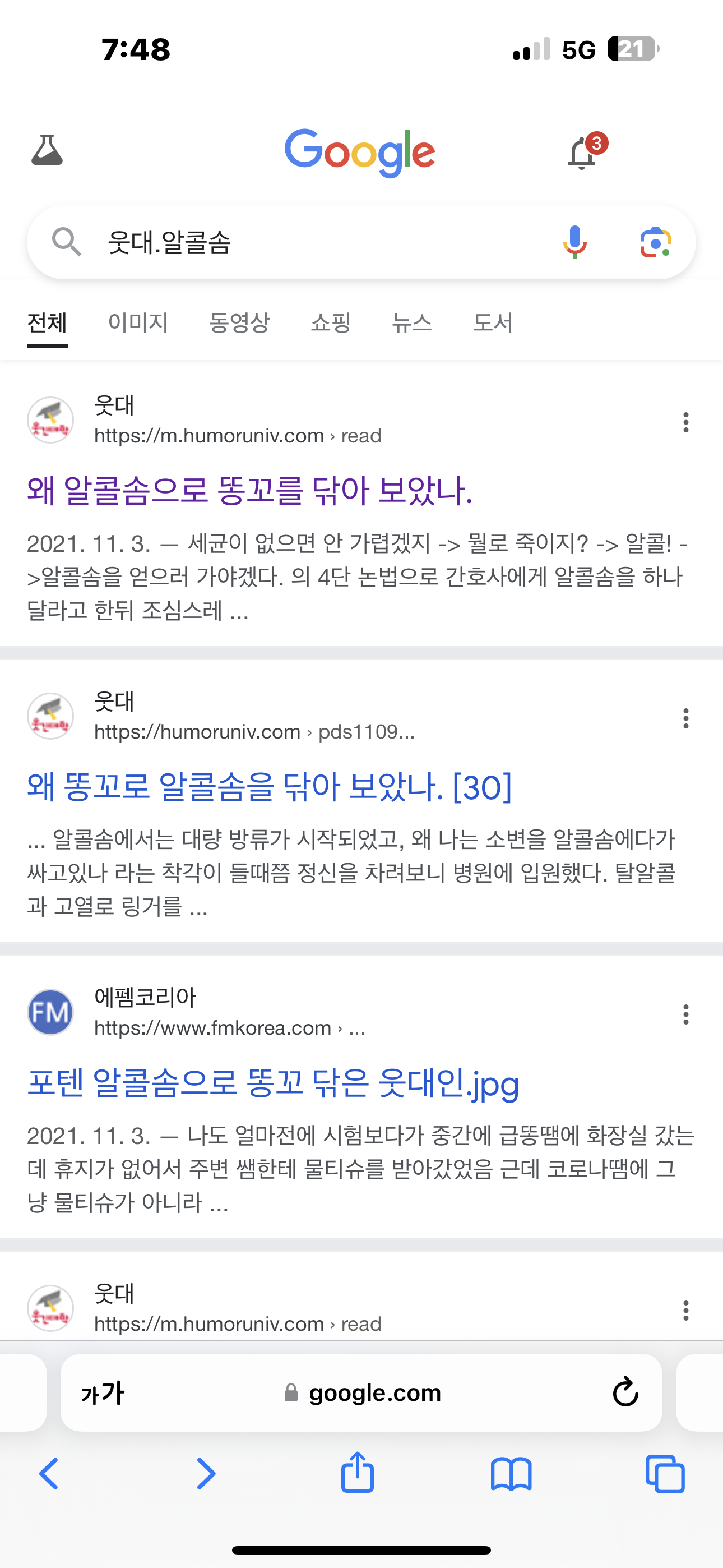Reload the google.com page
Viewport: 723px width, 1568px height.
click(x=625, y=1392)
